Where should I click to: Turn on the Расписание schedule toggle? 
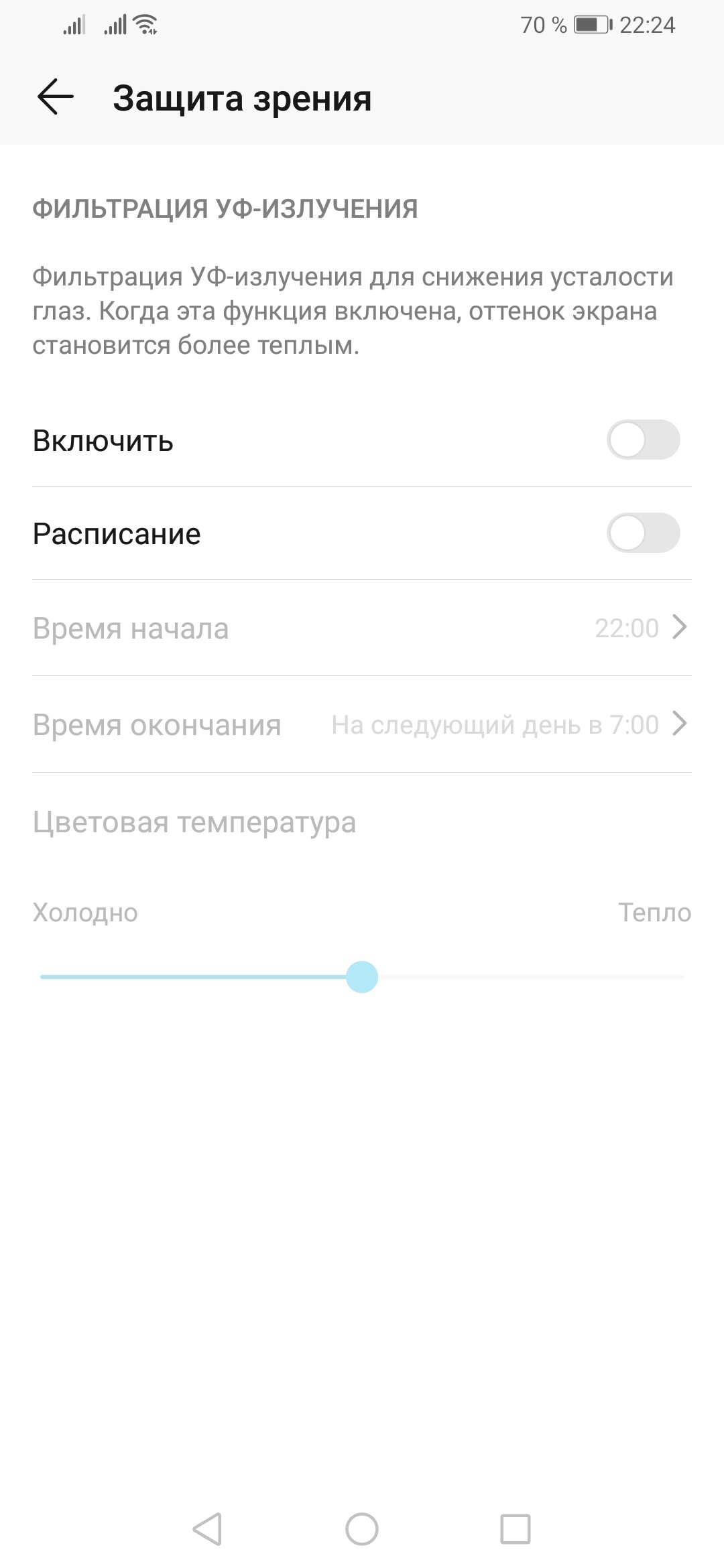point(643,533)
